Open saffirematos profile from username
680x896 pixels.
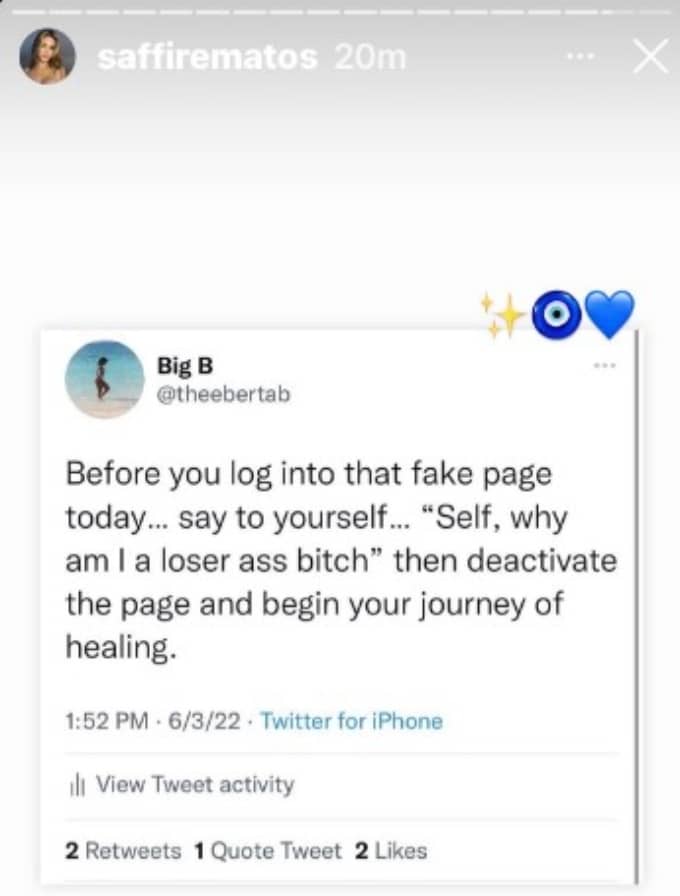tap(209, 58)
